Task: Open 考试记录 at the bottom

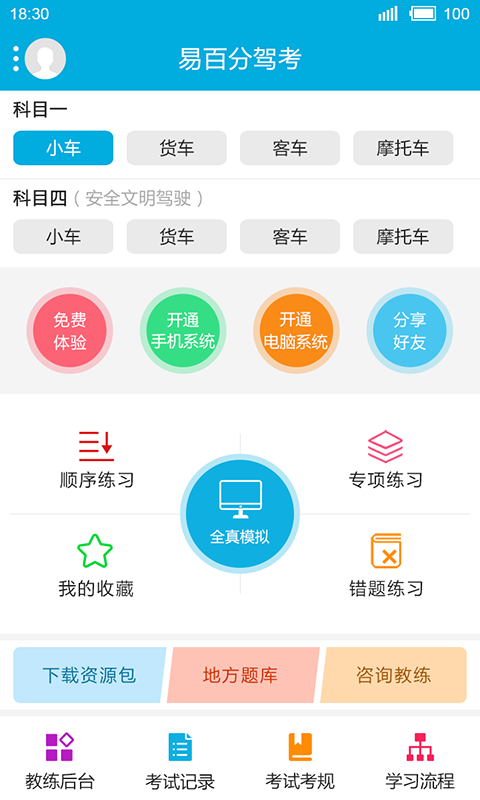Action: click(180, 761)
